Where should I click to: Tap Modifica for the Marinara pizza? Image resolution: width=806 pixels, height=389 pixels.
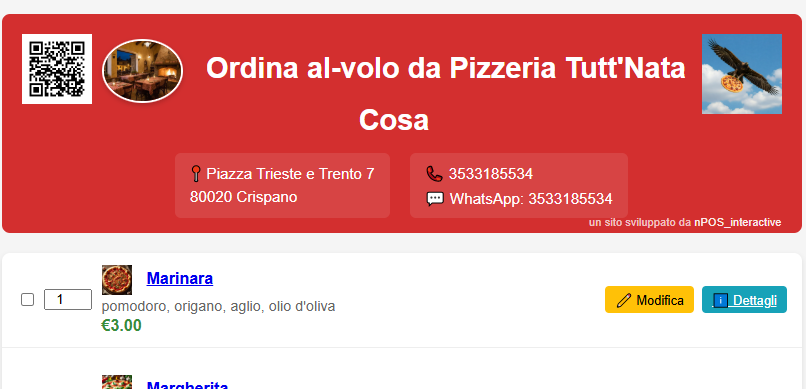pos(649,300)
